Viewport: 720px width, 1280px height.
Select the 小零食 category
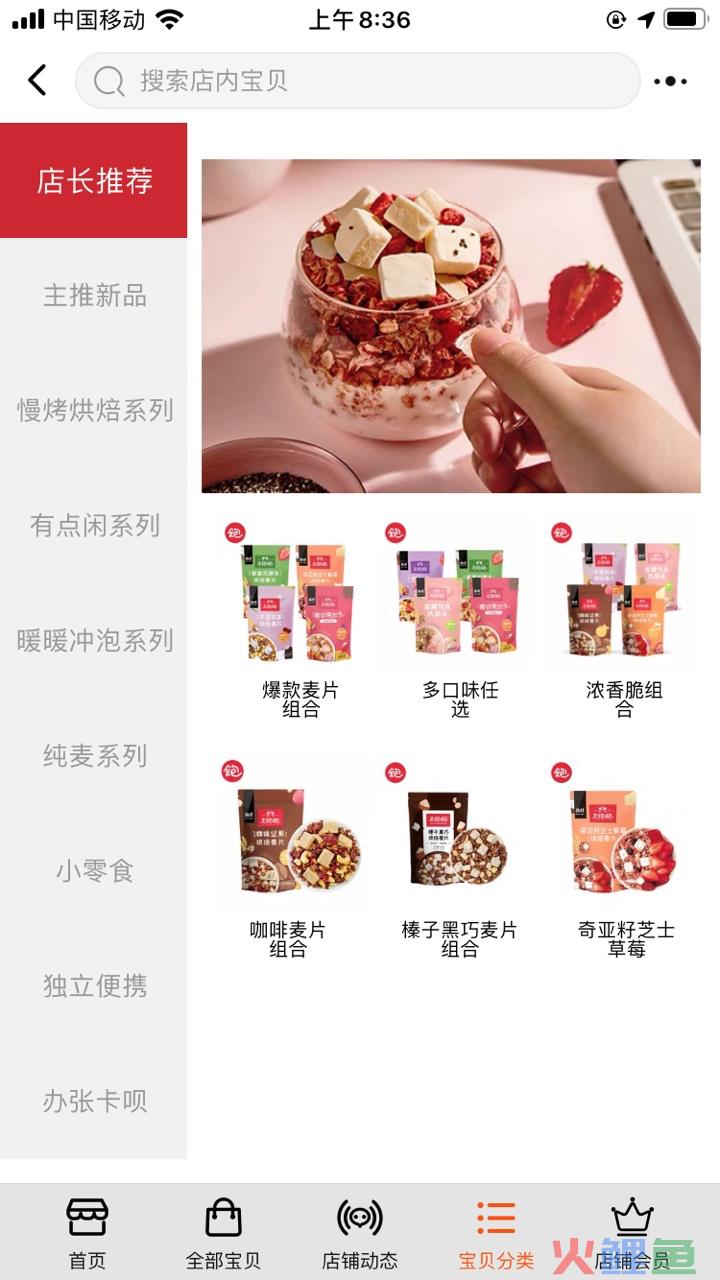(x=94, y=870)
